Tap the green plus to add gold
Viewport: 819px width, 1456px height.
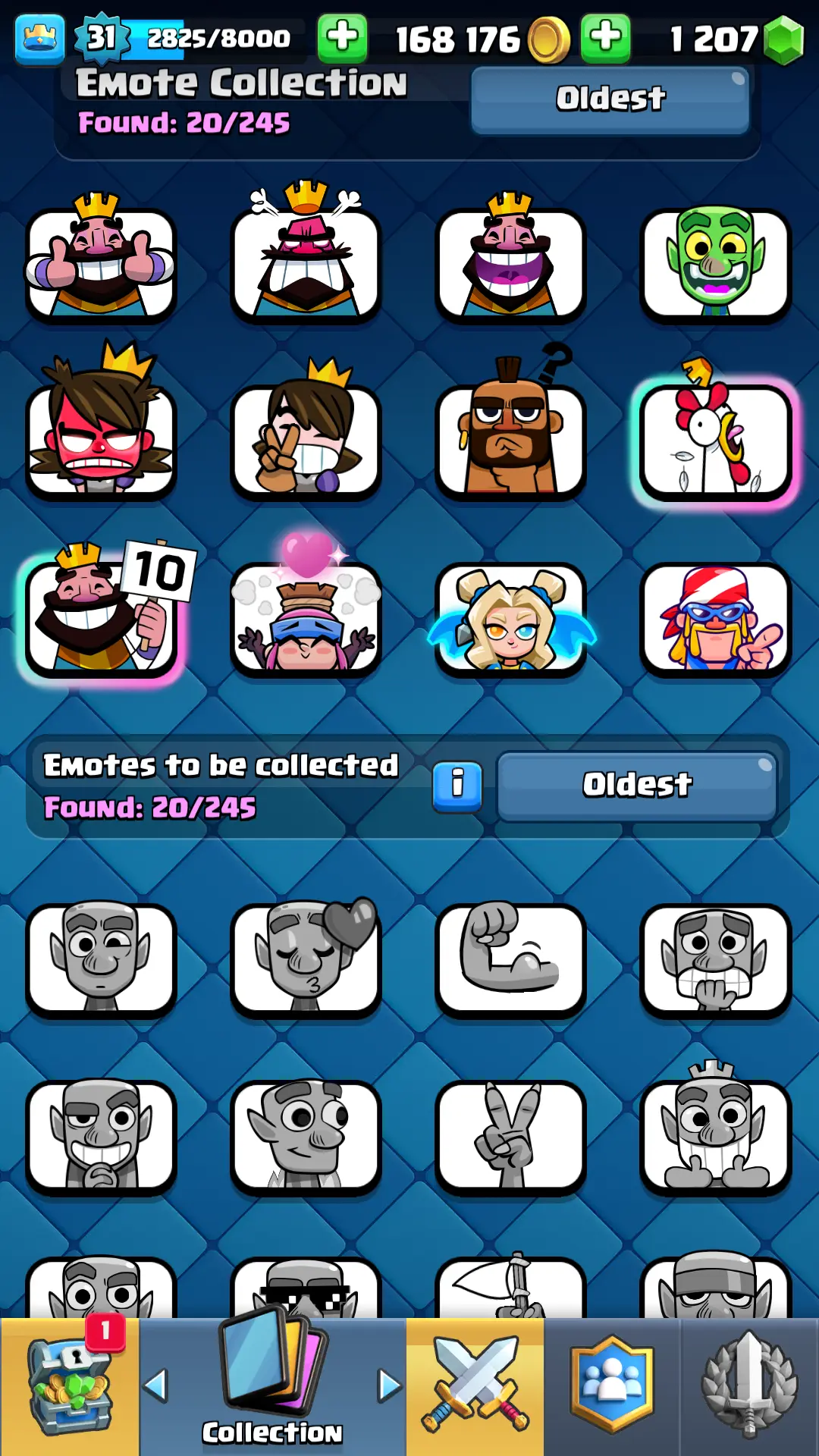[342, 38]
